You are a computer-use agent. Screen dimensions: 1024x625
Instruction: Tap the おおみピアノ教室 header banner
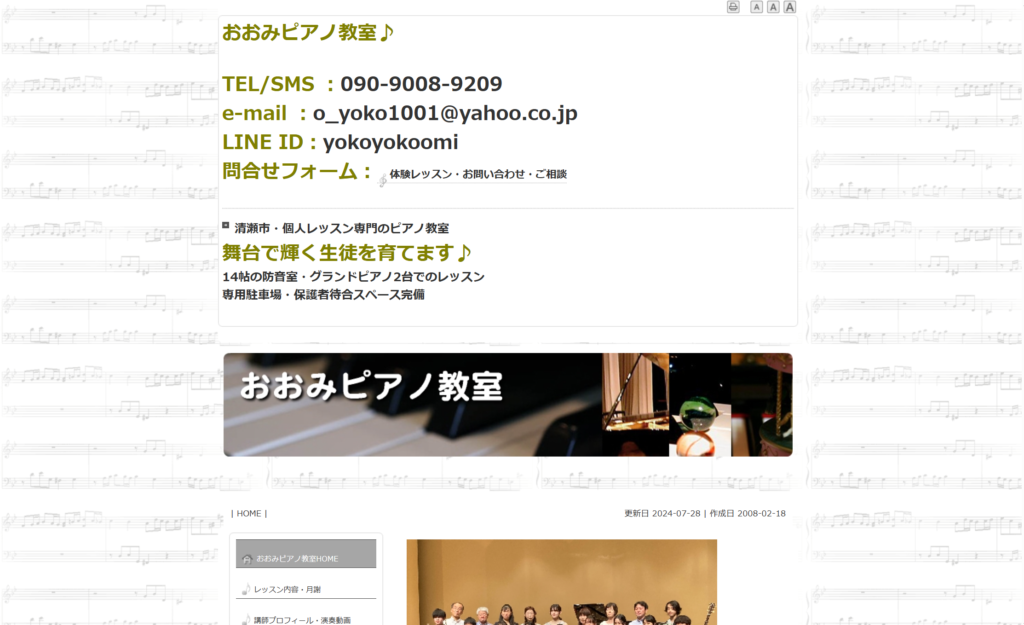tap(507, 404)
